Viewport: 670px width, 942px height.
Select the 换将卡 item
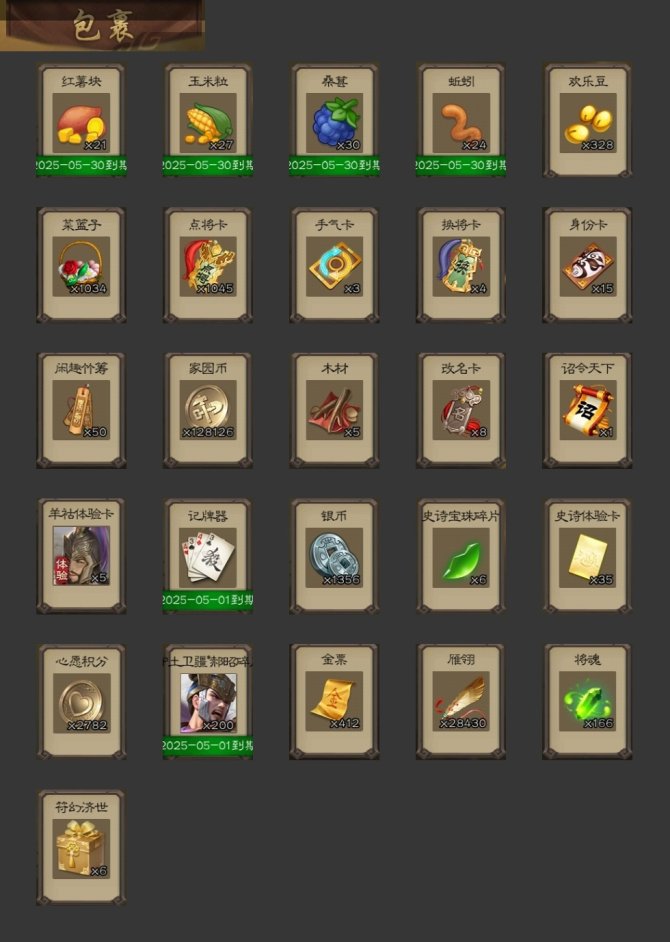click(461, 266)
